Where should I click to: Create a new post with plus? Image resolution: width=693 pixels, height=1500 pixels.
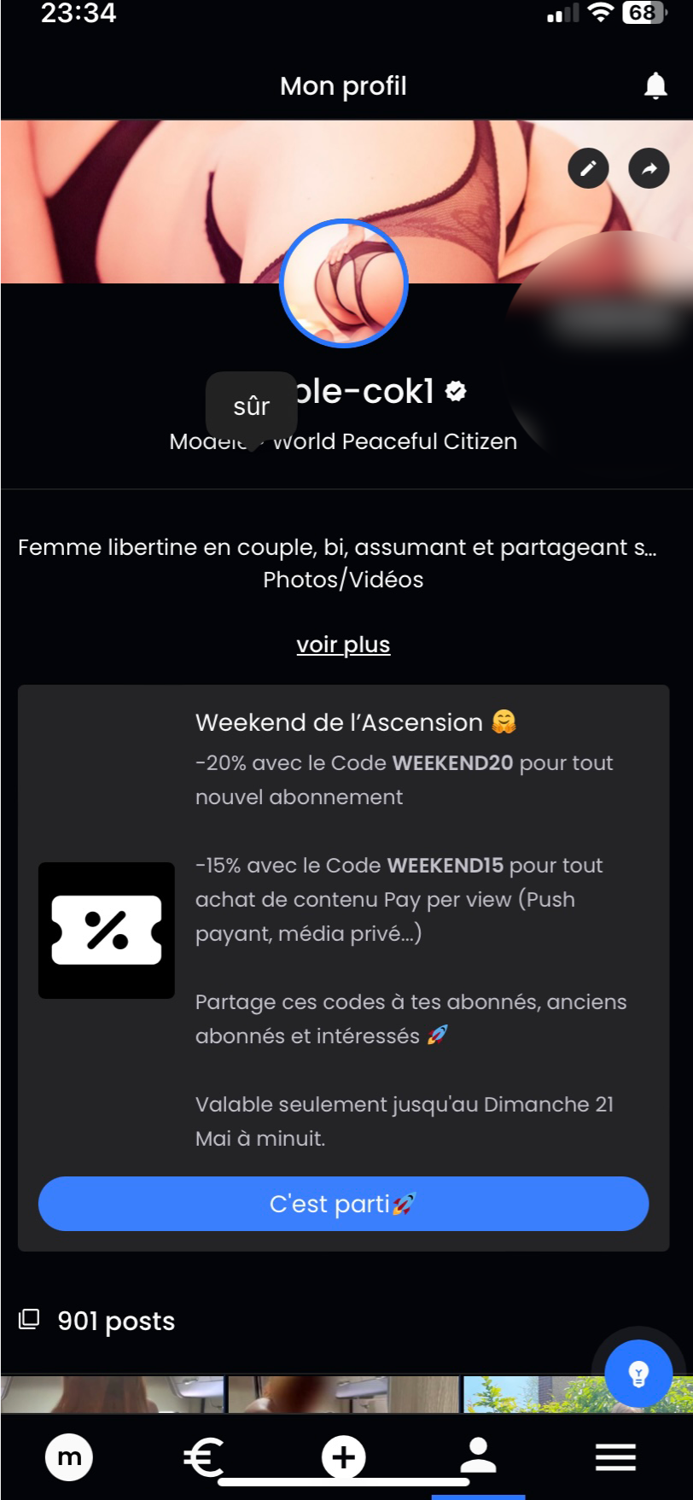pos(343,1457)
